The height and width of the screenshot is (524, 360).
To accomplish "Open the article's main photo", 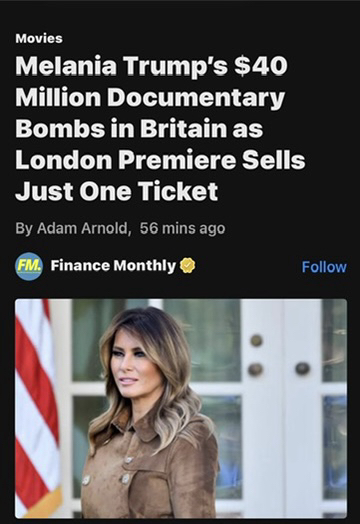I will (181, 408).
